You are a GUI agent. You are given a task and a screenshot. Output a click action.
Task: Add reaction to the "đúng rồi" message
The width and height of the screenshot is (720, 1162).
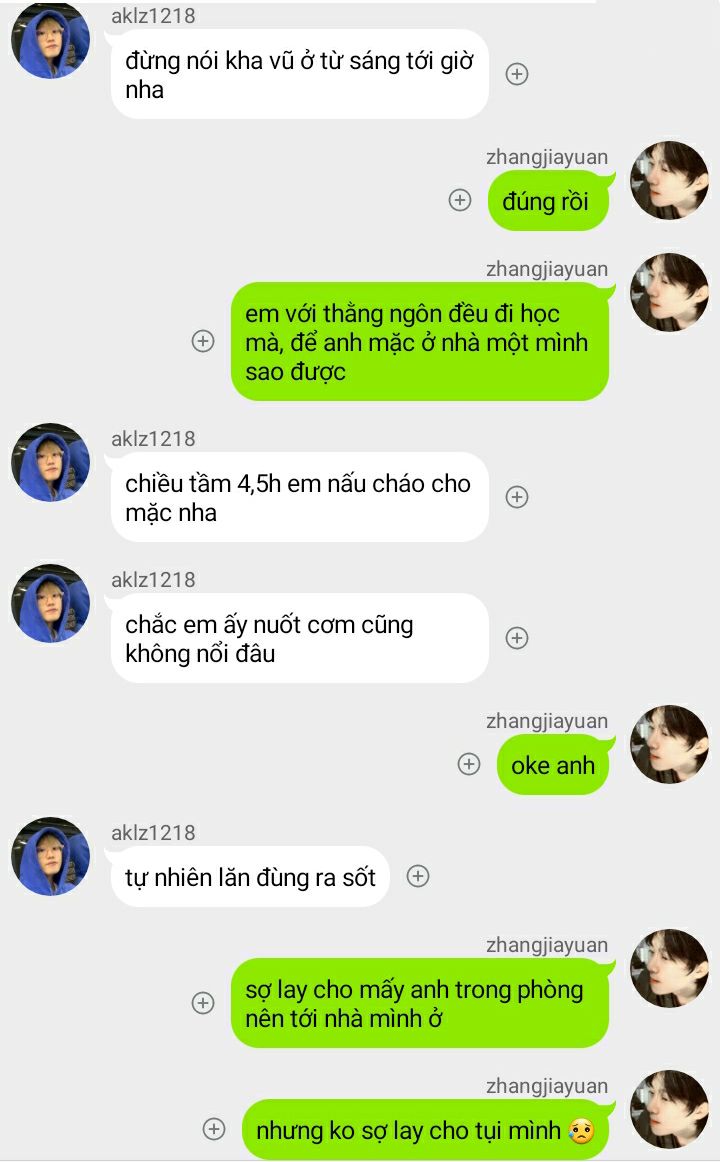pos(460,200)
